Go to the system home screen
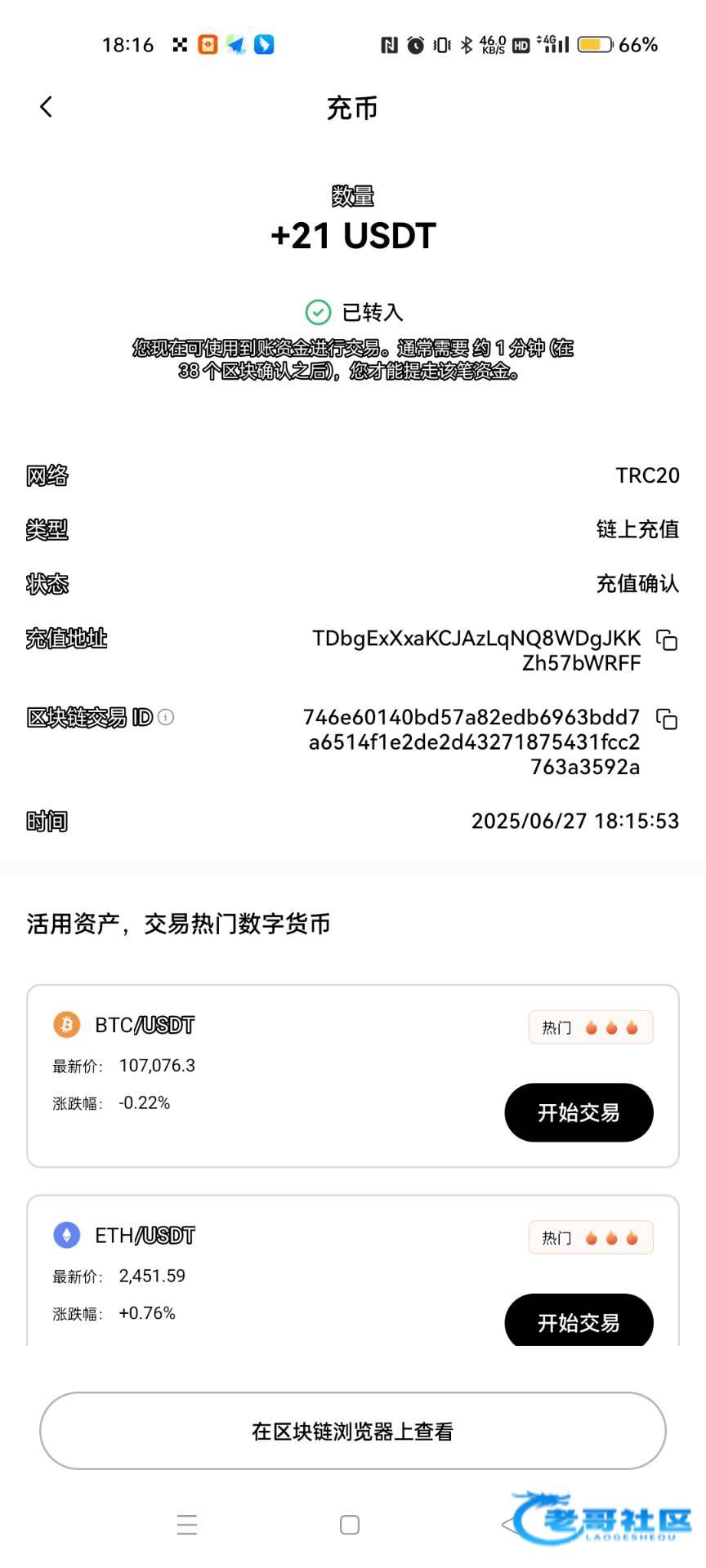The height and width of the screenshot is (1568, 706). click(350, 1525)
